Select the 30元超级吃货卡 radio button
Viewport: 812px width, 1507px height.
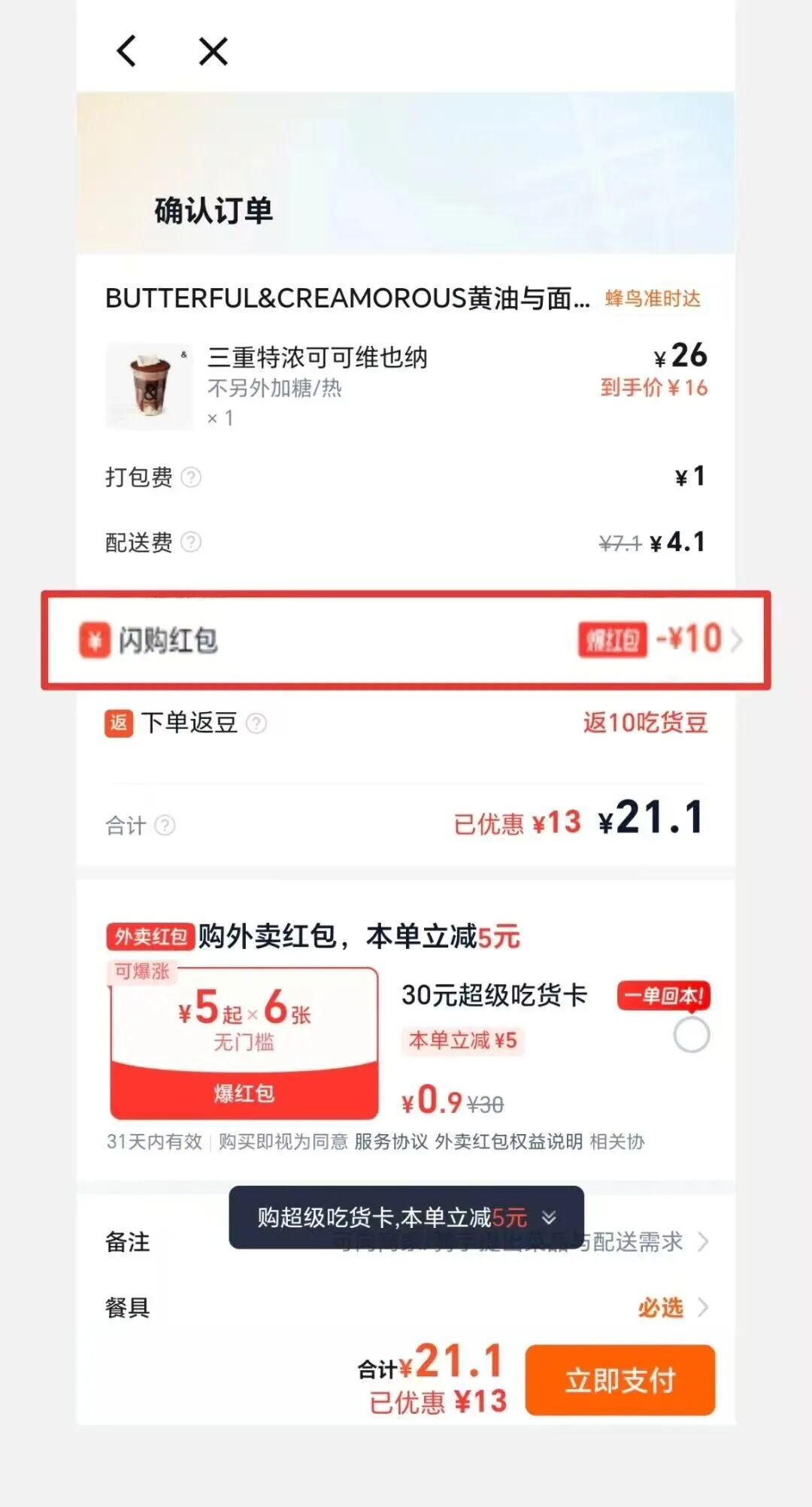[692, 1035]
